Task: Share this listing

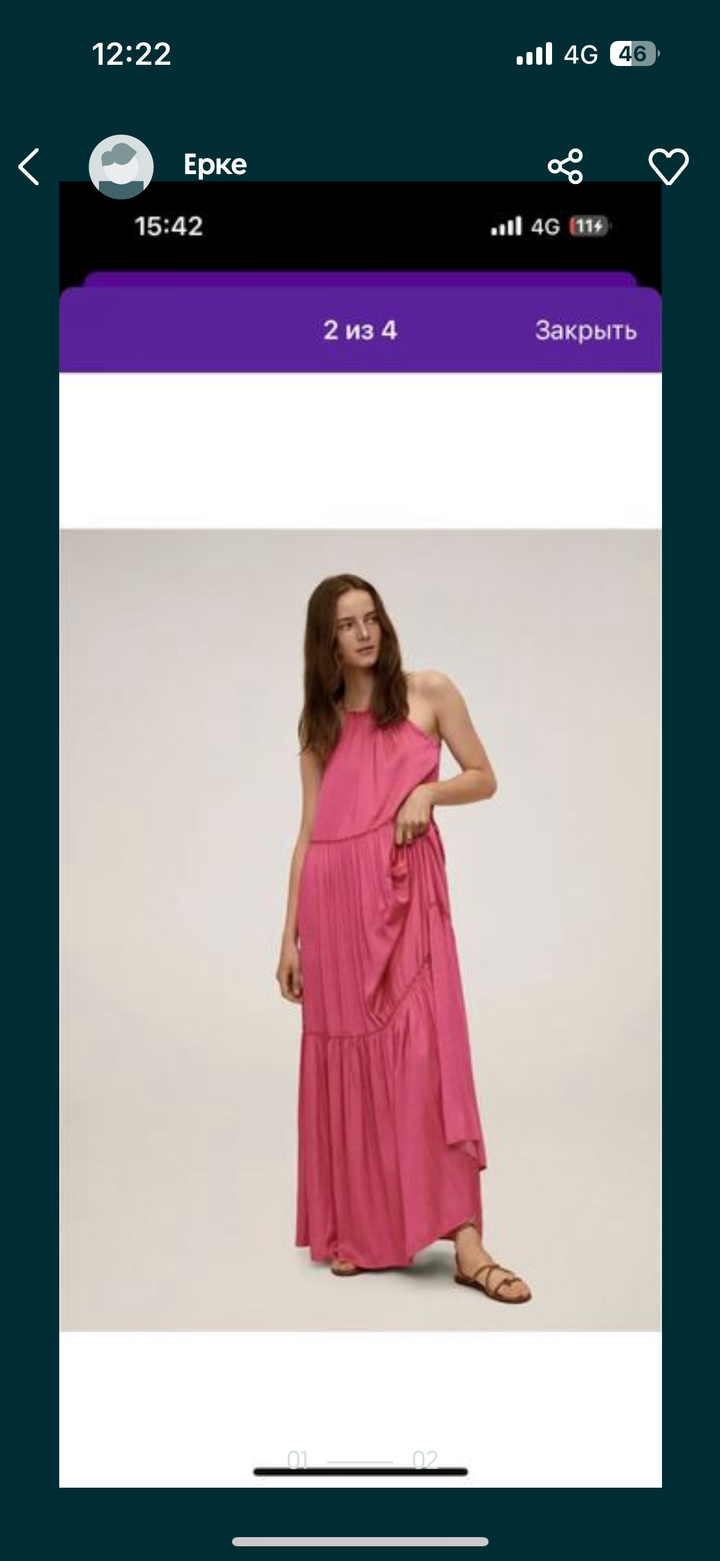Action: [565, 166]
